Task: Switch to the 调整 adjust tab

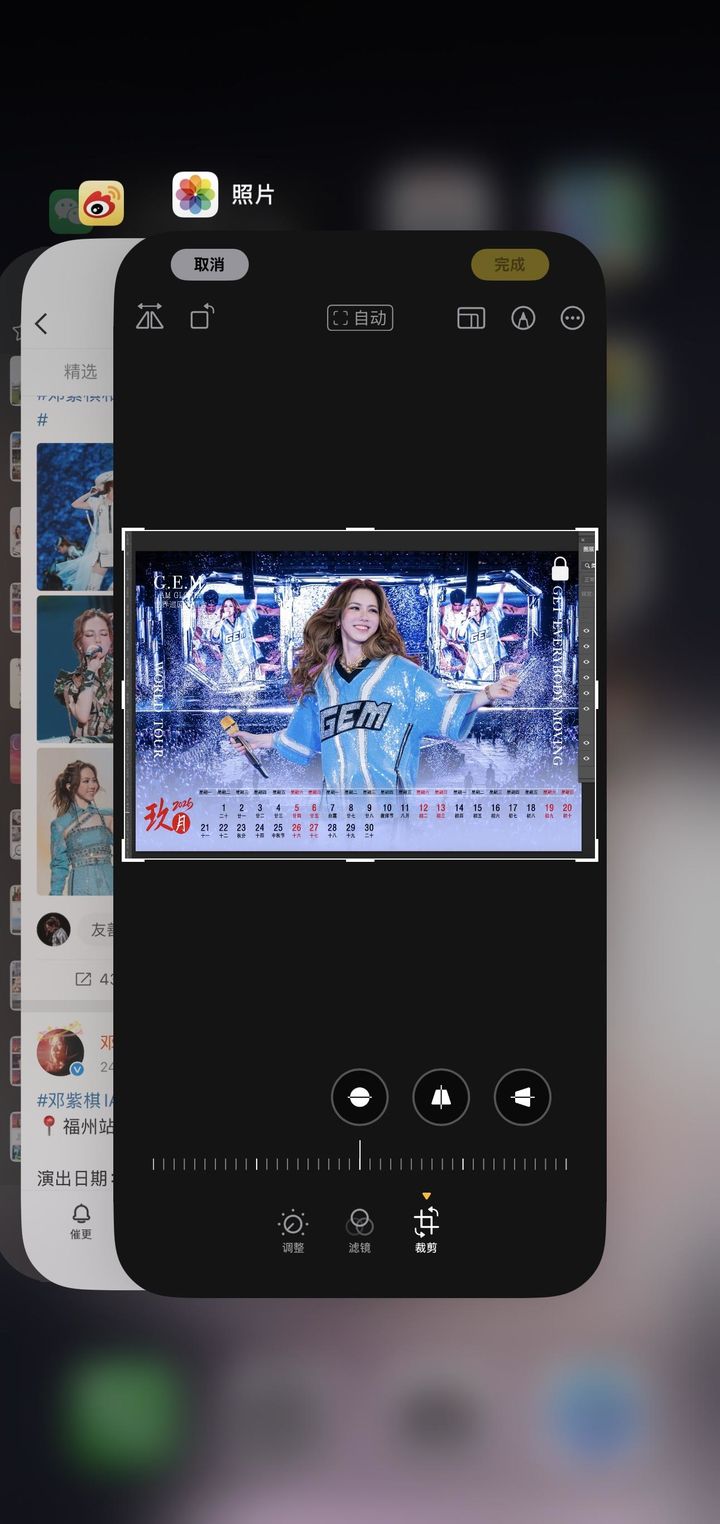Action: coord(293,1231)
